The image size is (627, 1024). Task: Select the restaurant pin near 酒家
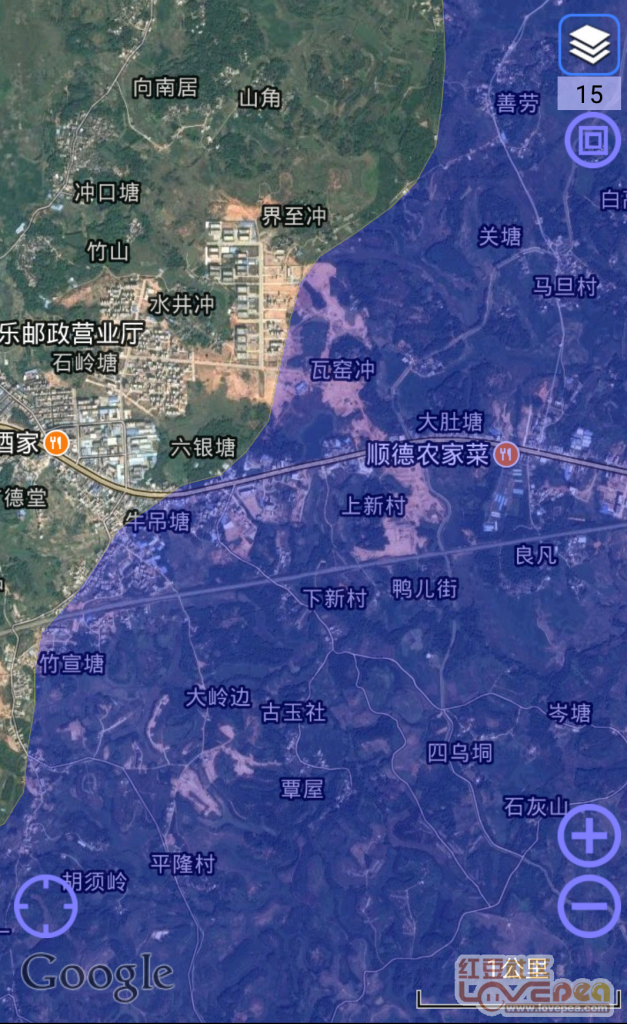click(56, 443)
